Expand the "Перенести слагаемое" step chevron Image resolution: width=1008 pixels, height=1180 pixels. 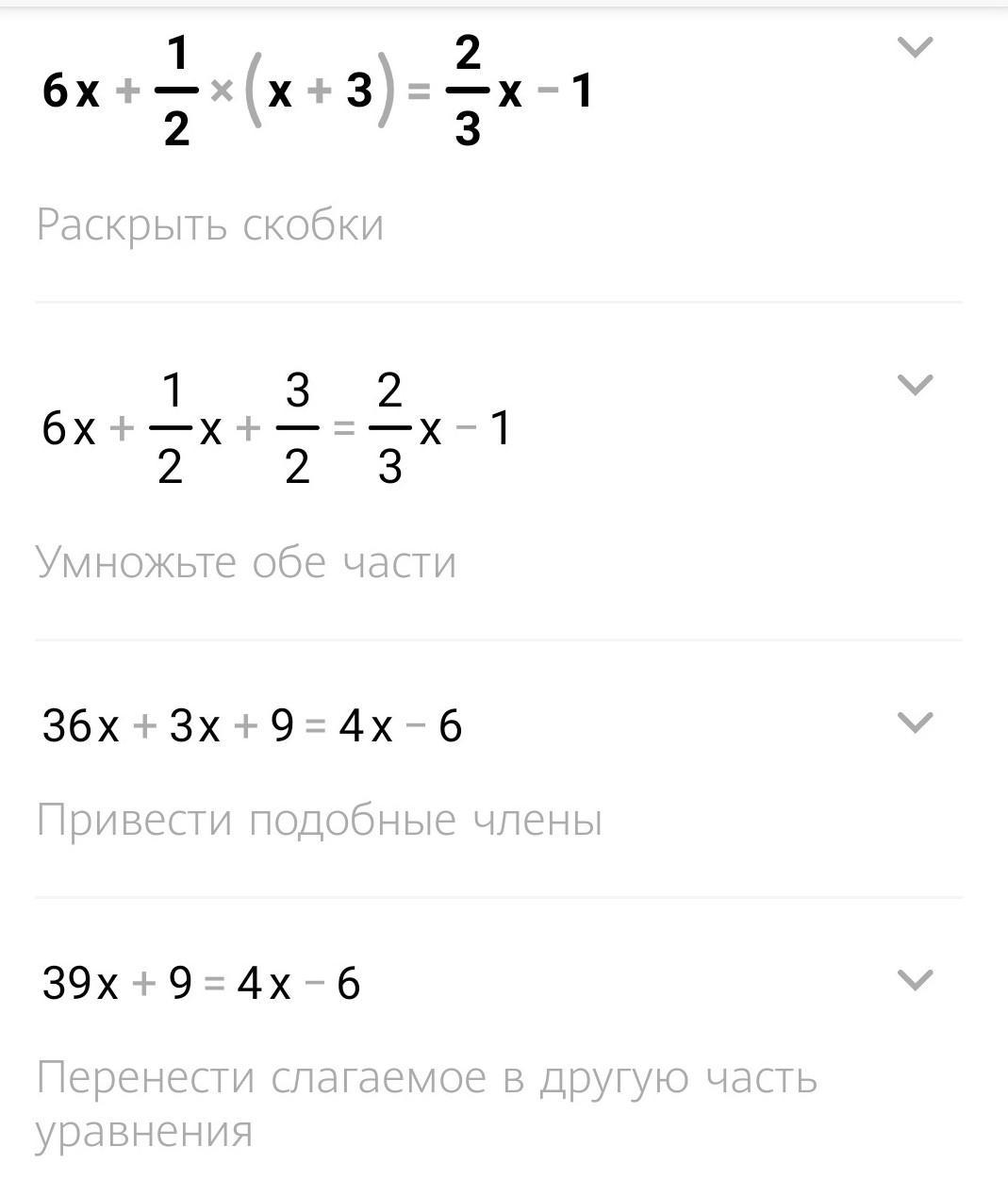pos(915,980)
